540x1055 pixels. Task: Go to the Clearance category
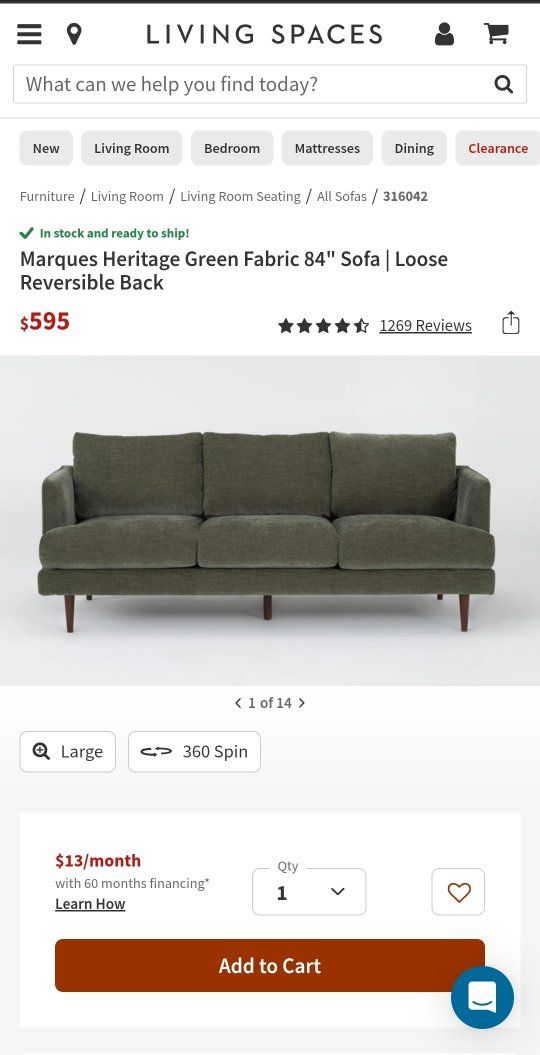click(498, 148)
